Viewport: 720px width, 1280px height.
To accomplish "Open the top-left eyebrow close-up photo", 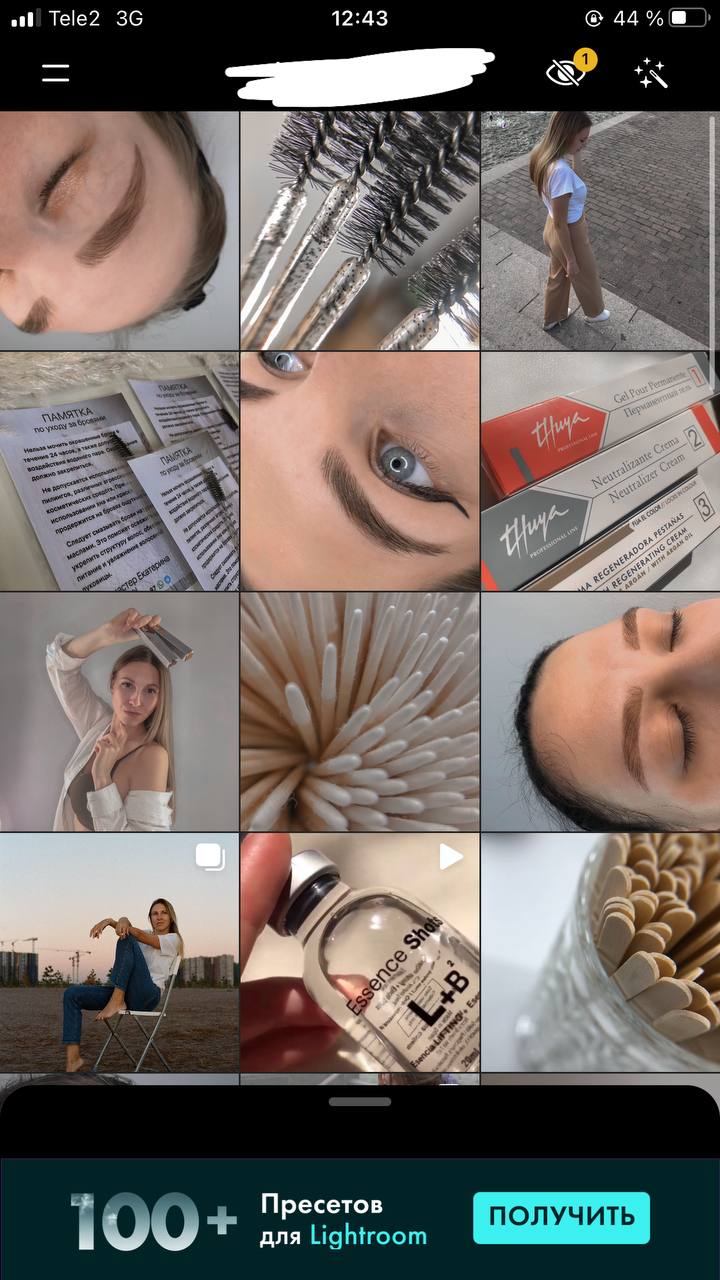I will [119, 230].
